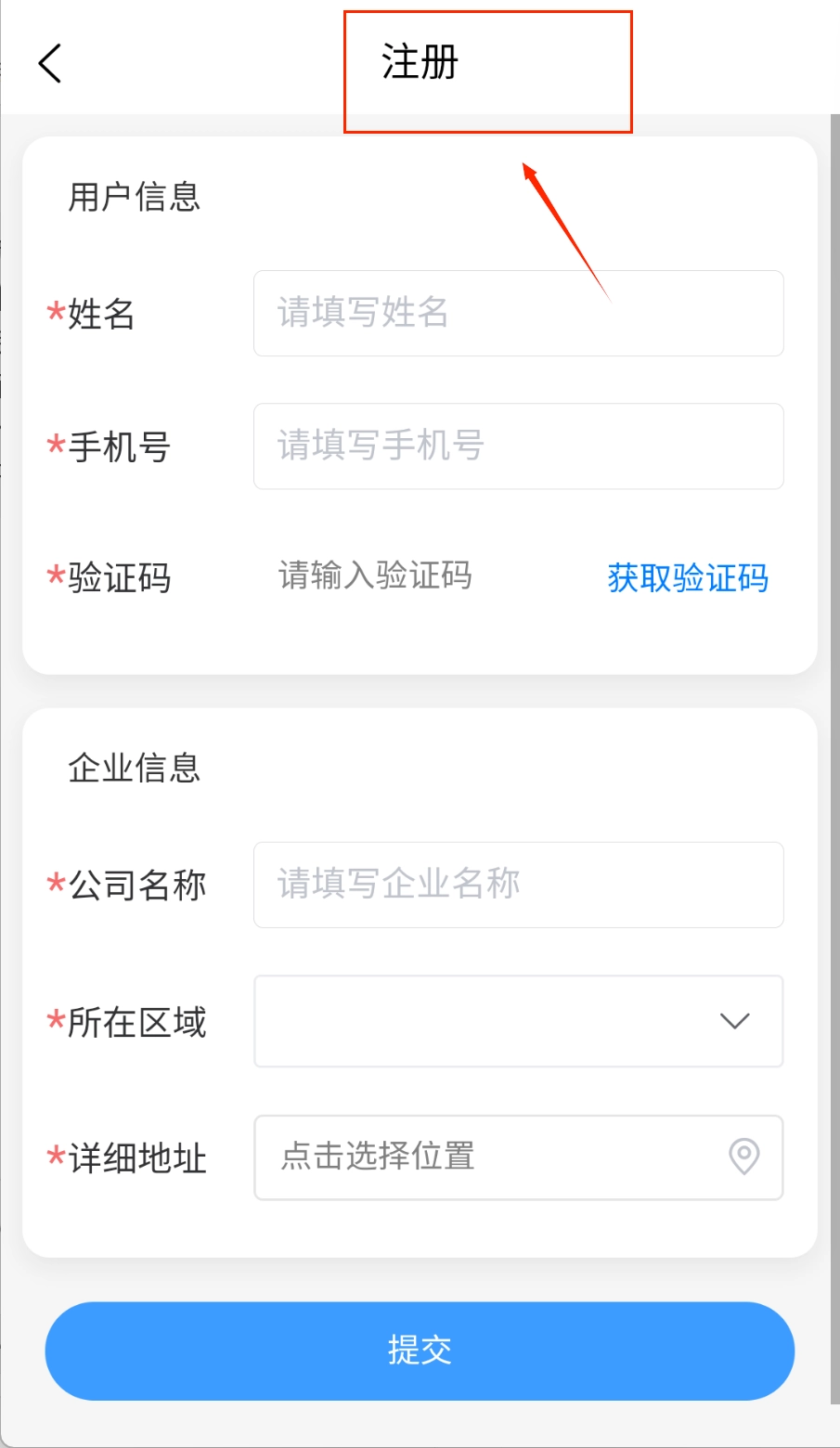Click the 用户信息 section header
The height and width of the screenshot is (1448, 840).
(136, 196)
